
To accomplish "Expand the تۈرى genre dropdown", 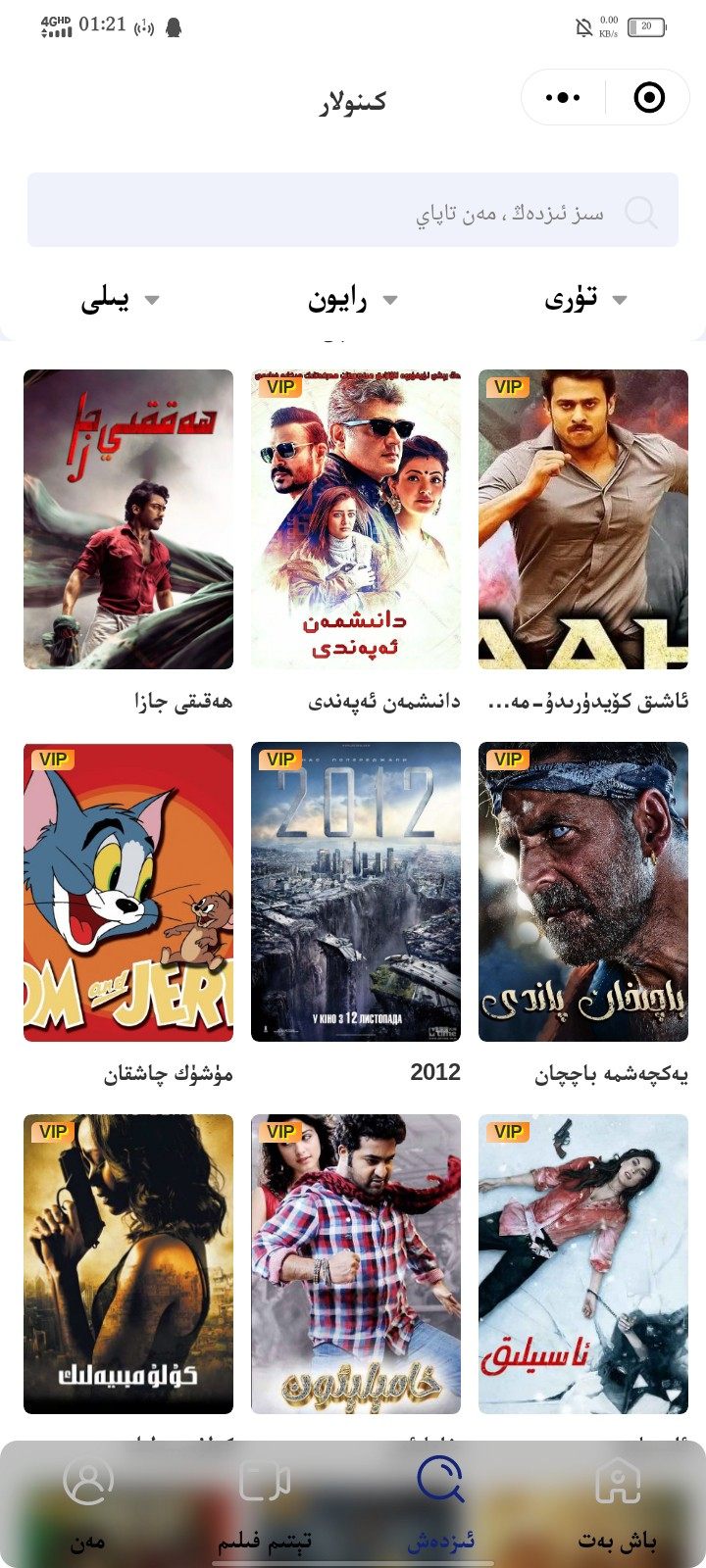I will (585, 300).
